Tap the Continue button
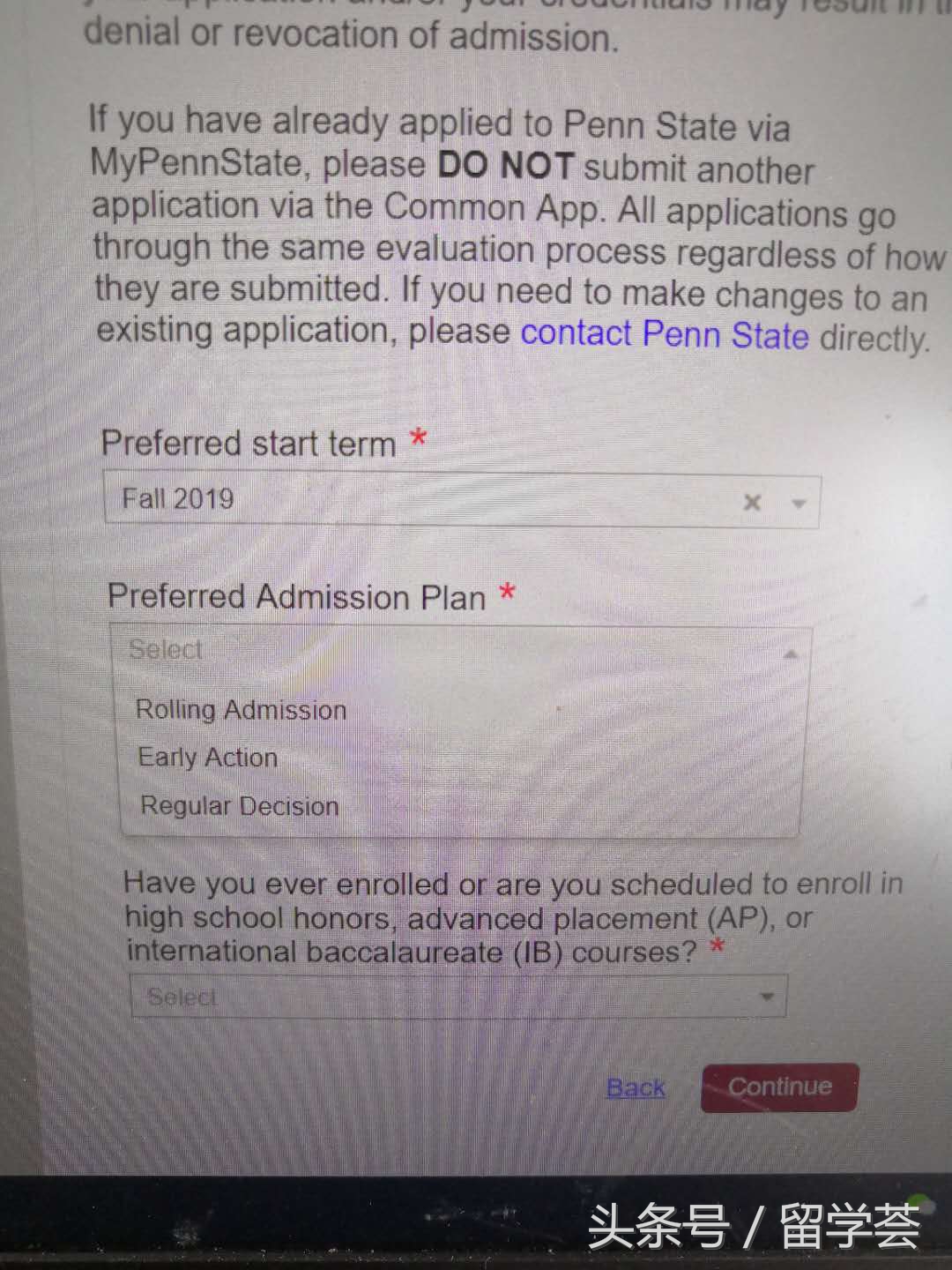Image resolution: width=952 pixels, height=1270 pixels. click(x=779, y=1087)
